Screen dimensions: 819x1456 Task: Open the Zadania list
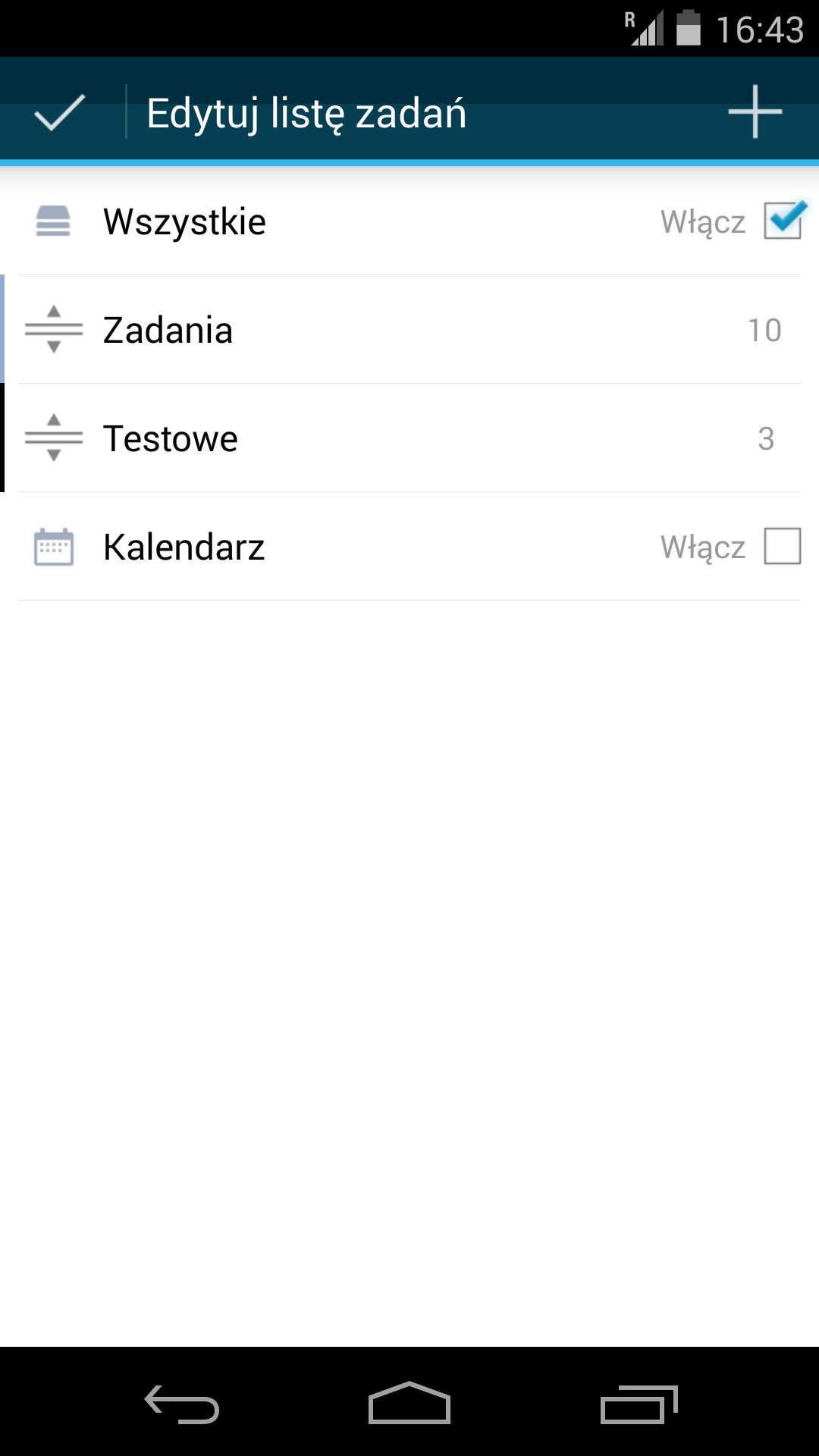point(409,330)
